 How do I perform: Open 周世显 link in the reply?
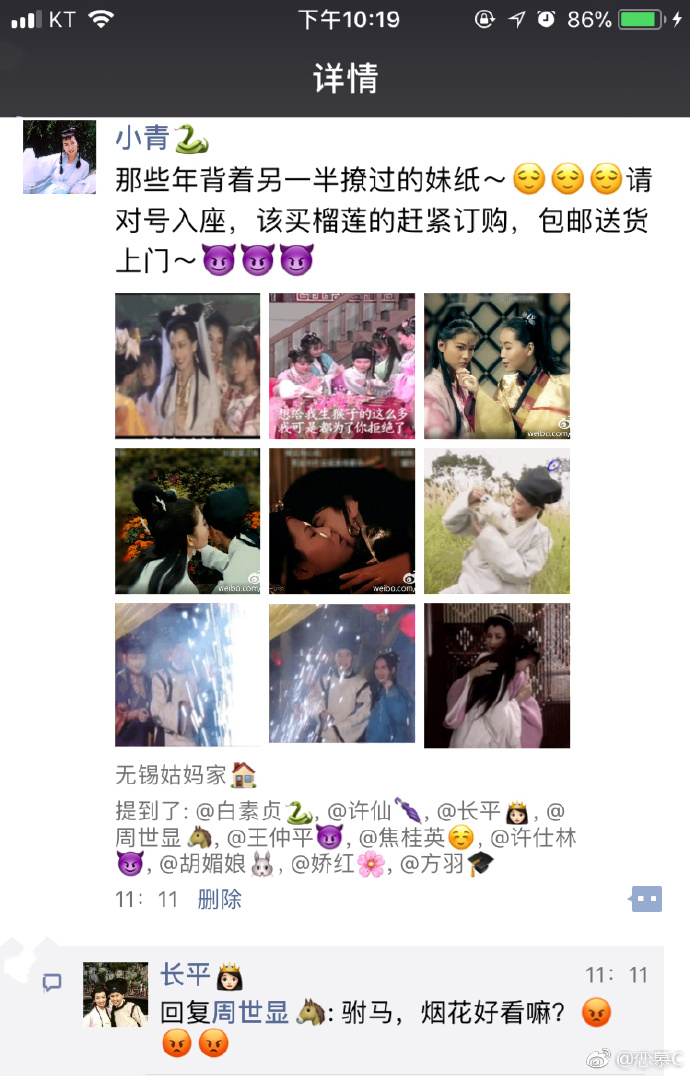[x=250, y=1012]
